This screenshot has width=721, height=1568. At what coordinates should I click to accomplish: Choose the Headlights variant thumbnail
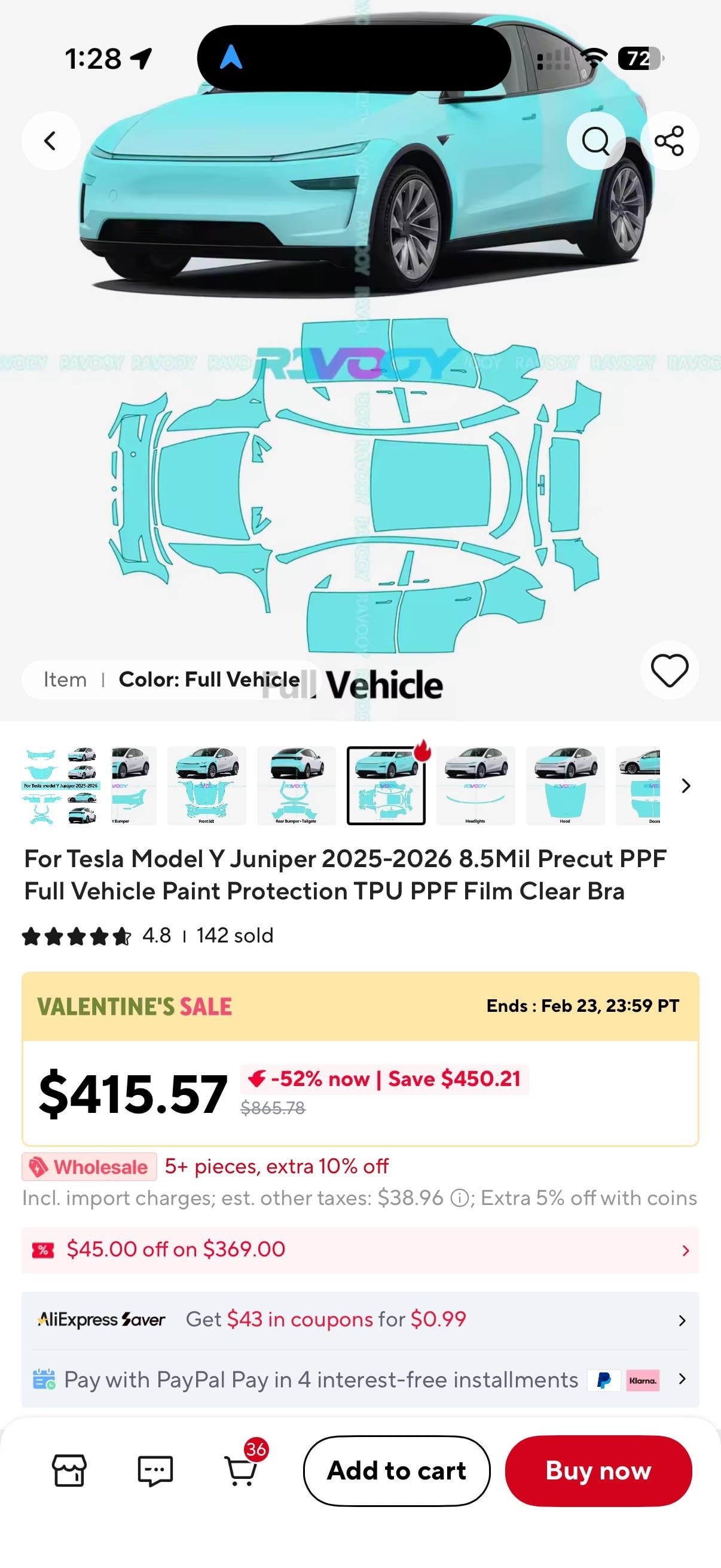[x=475, y=785]
